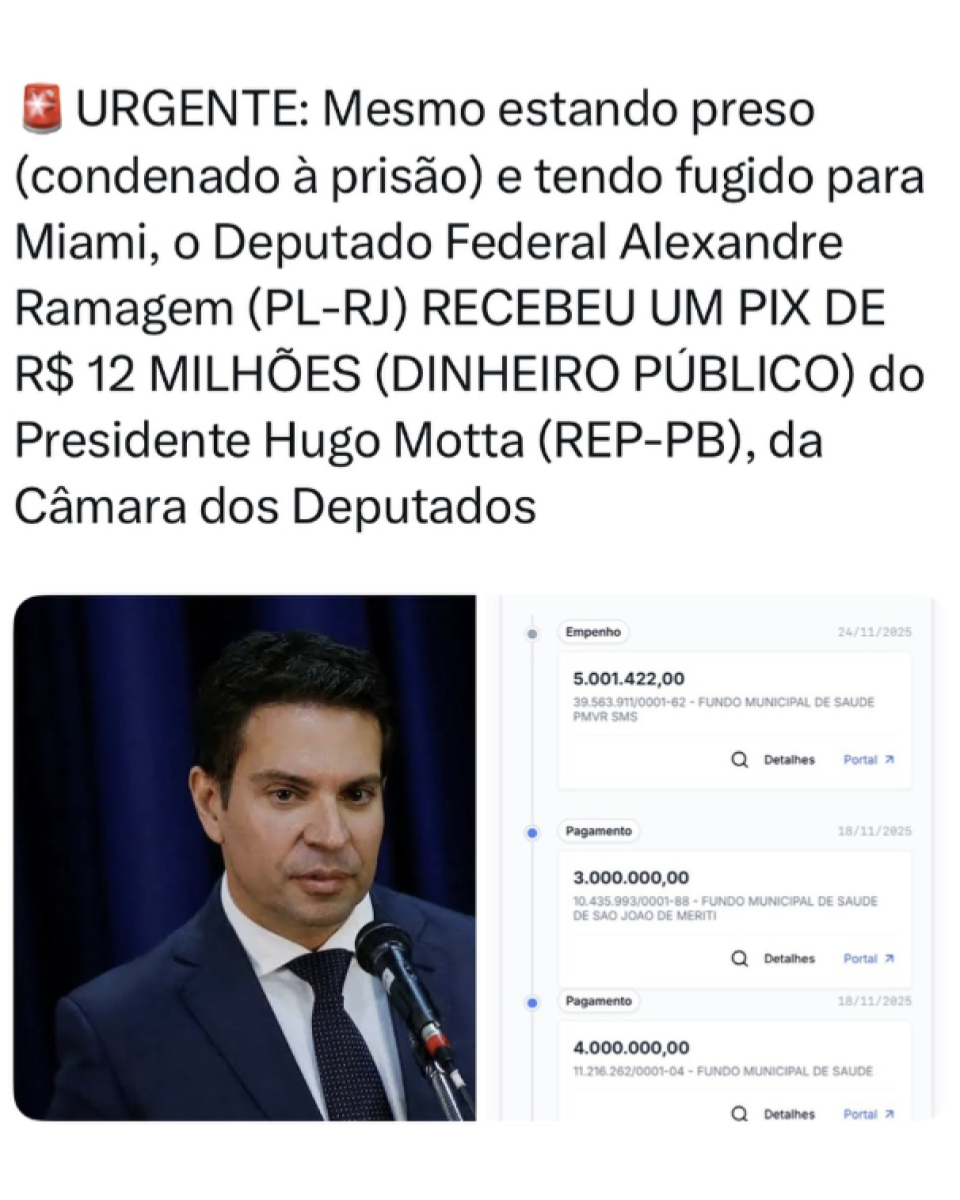Click the magnifier icon on the 4.000.000,00 payment card

pos(739,1113)
